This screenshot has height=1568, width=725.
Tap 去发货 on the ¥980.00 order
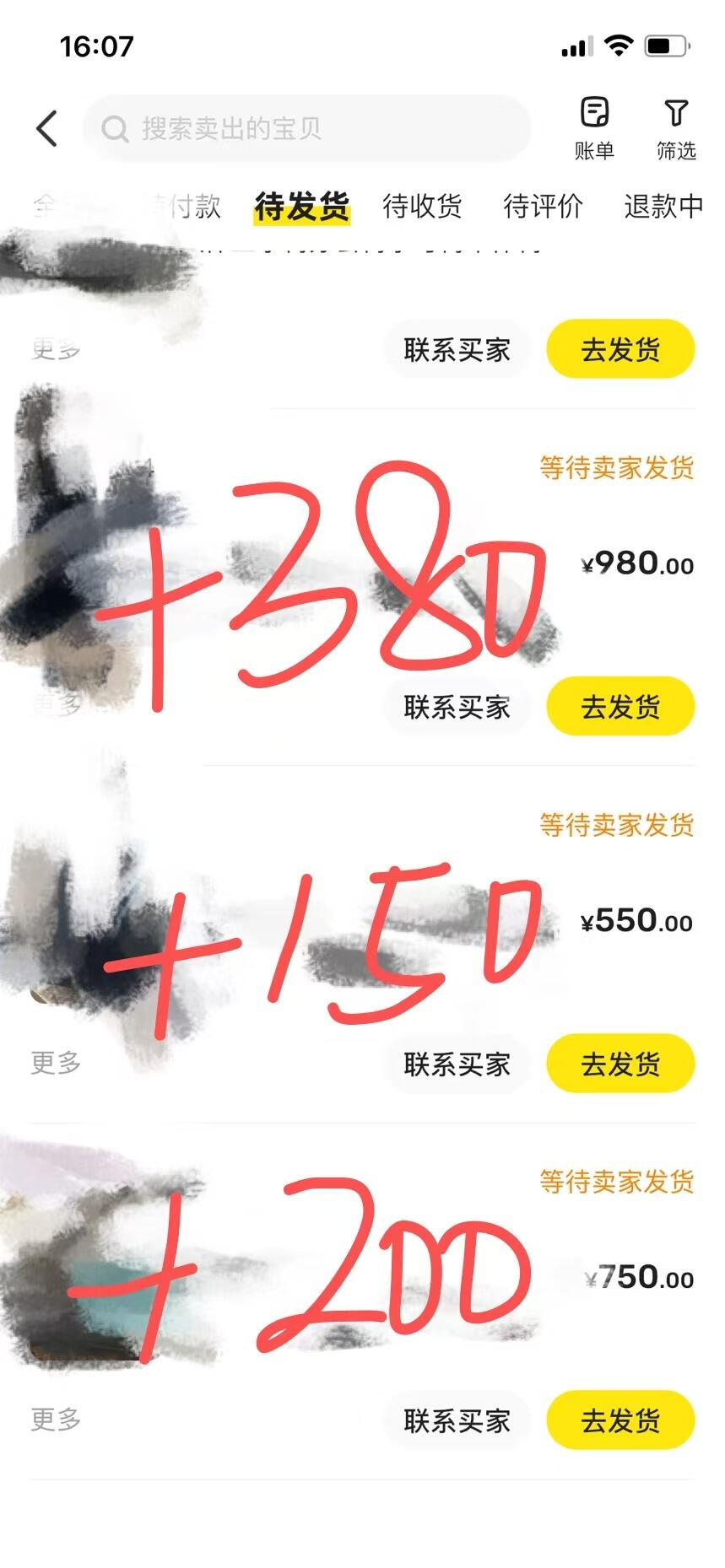point(620,707)
